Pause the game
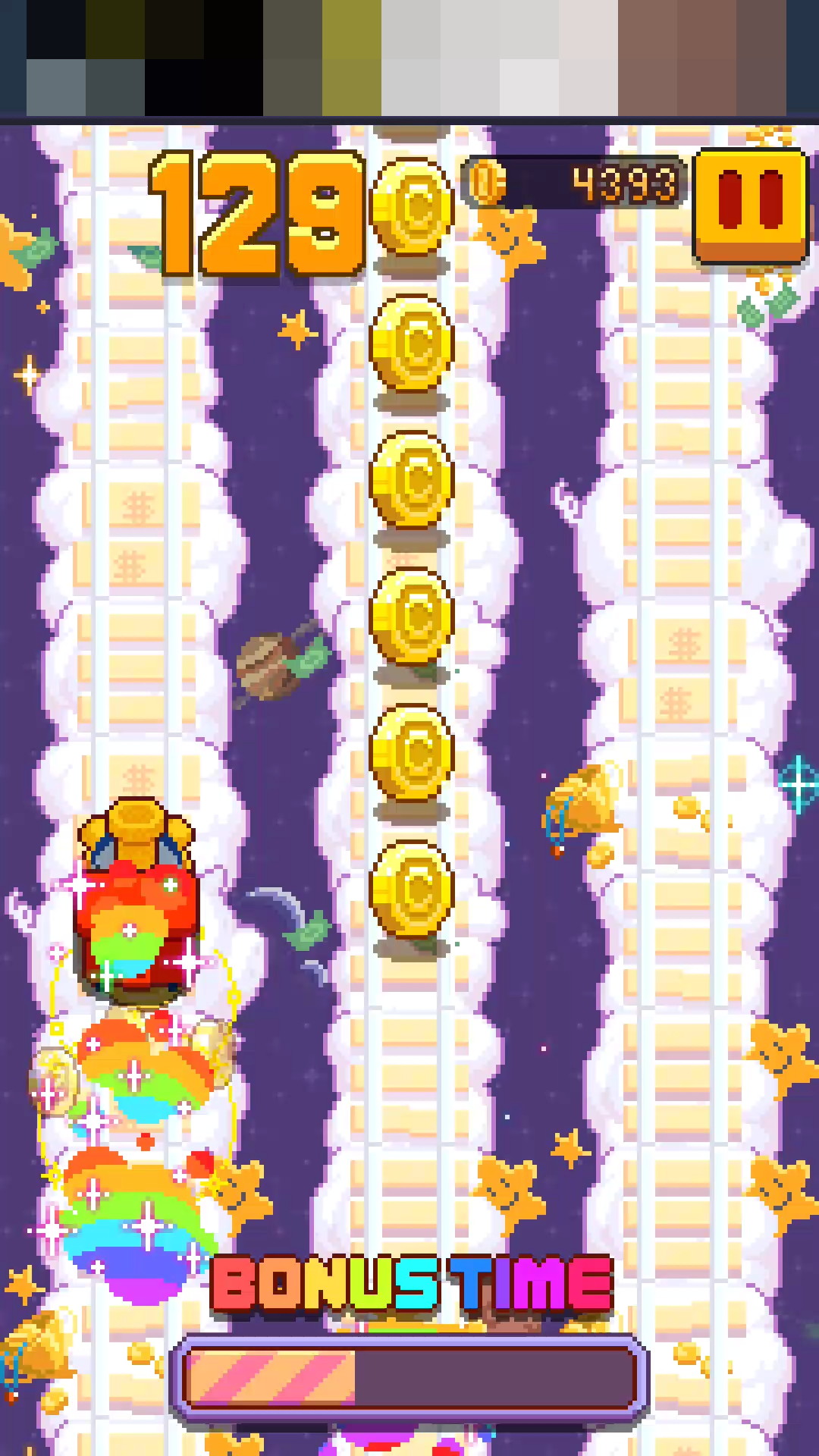Viewport: 819px width, 1456px height. click(x=751, y=203)
